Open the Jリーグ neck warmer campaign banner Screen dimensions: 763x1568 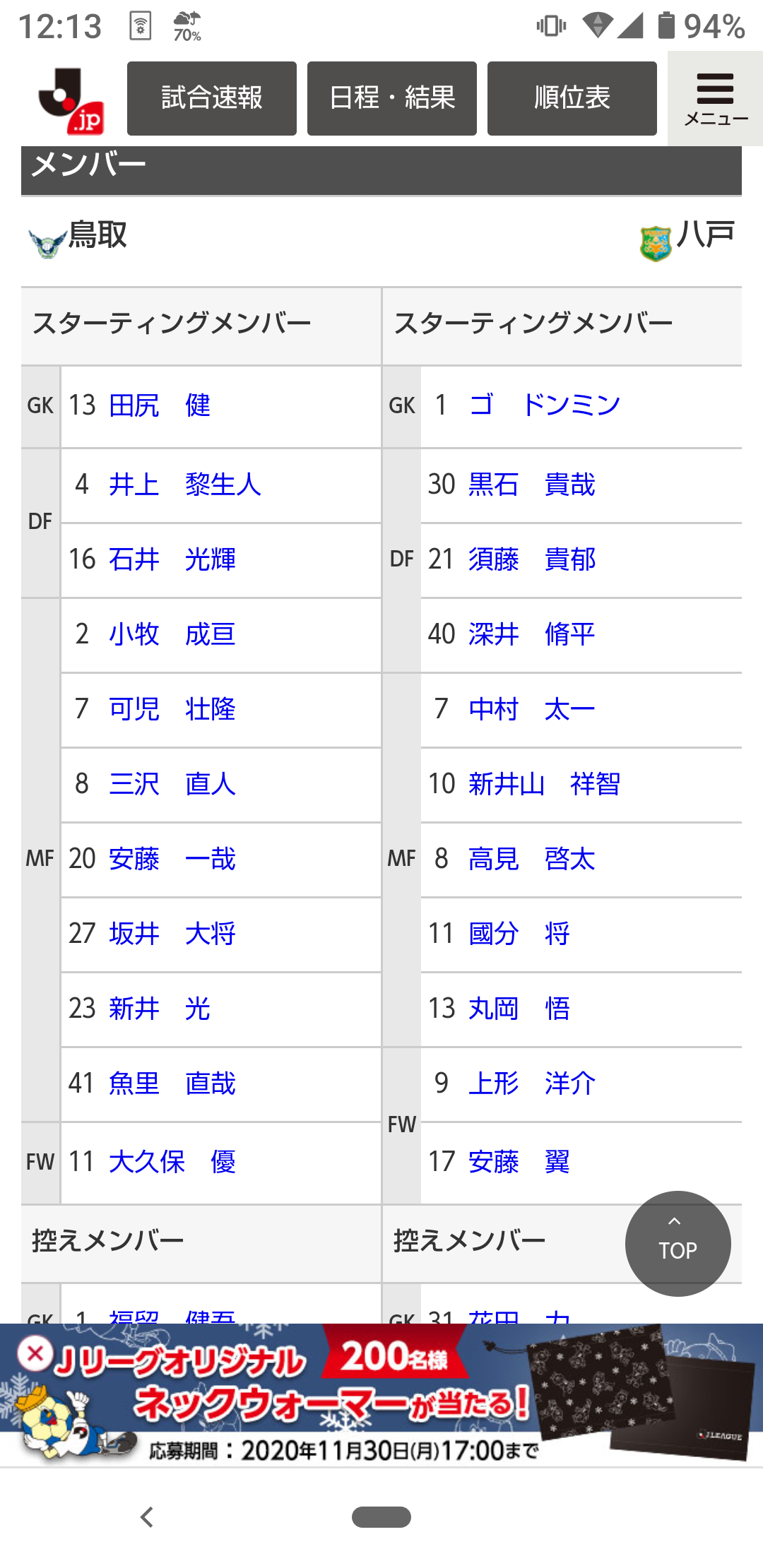tap(381, 1395)
